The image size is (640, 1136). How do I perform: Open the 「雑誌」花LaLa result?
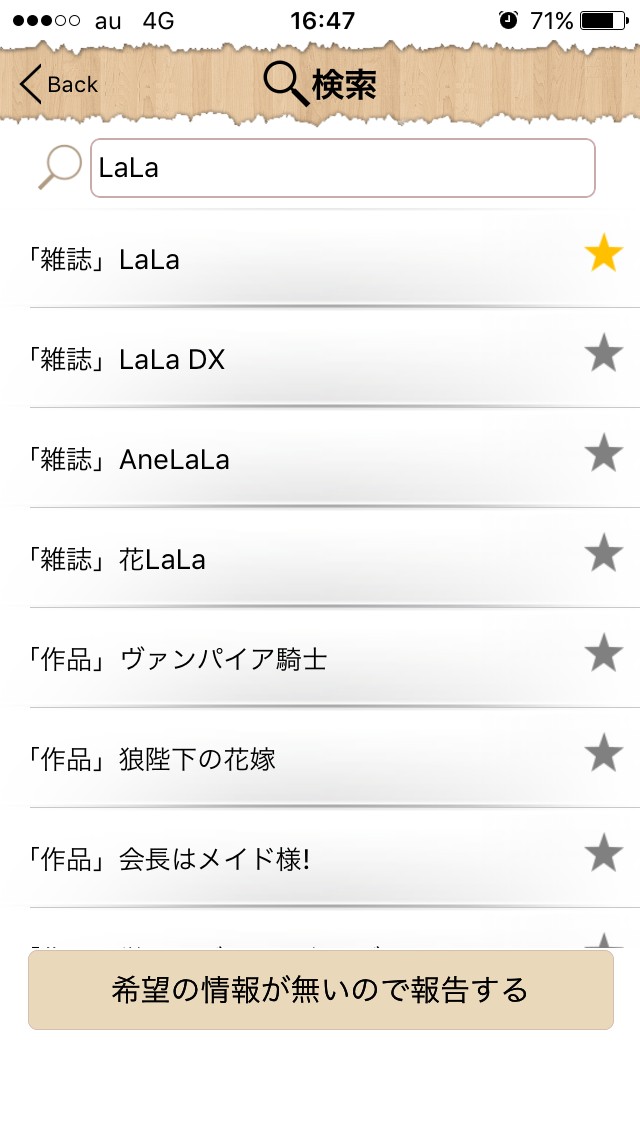[290, 560]
